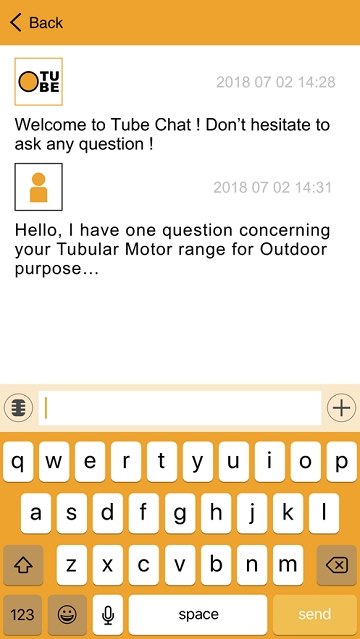Go back using the Back button

(36, 22)
